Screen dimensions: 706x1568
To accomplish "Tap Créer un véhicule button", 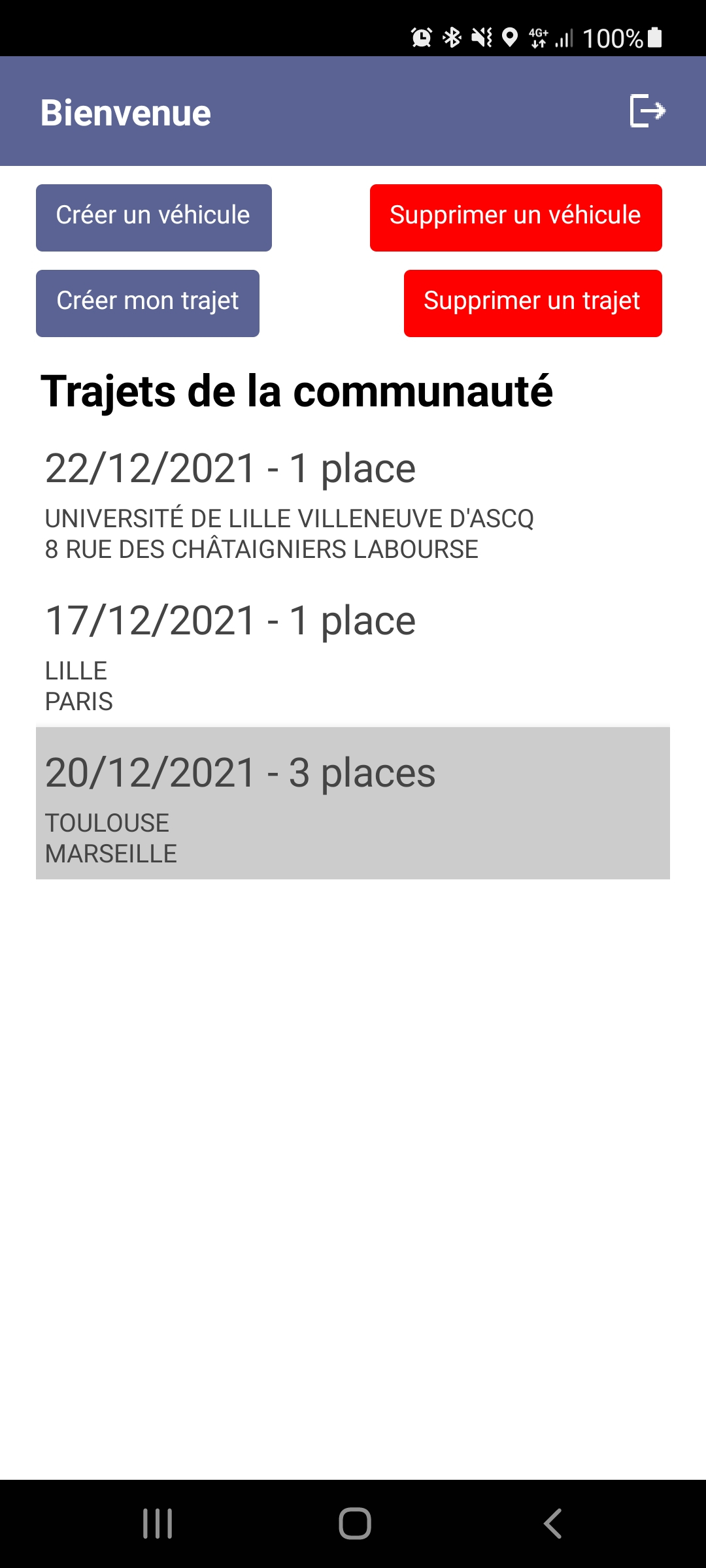I will 154,218.
